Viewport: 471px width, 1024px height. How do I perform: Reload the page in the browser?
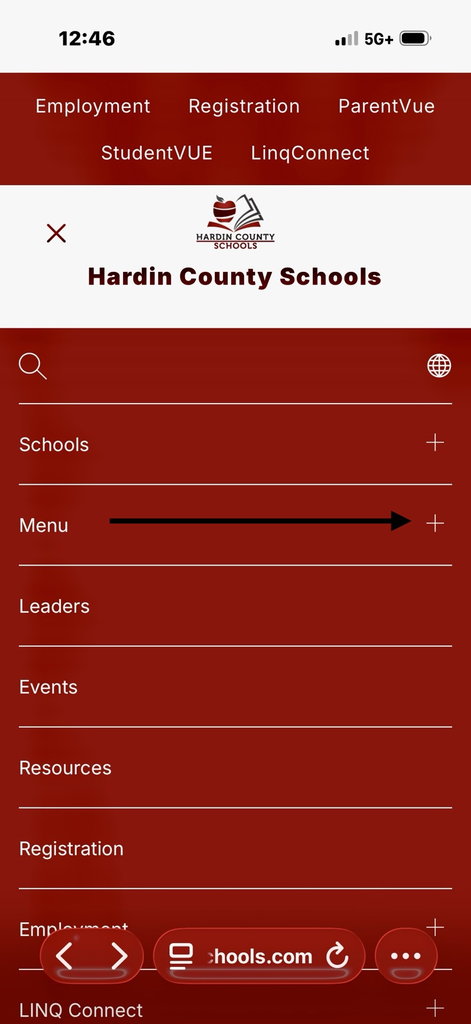click(337, 957)
